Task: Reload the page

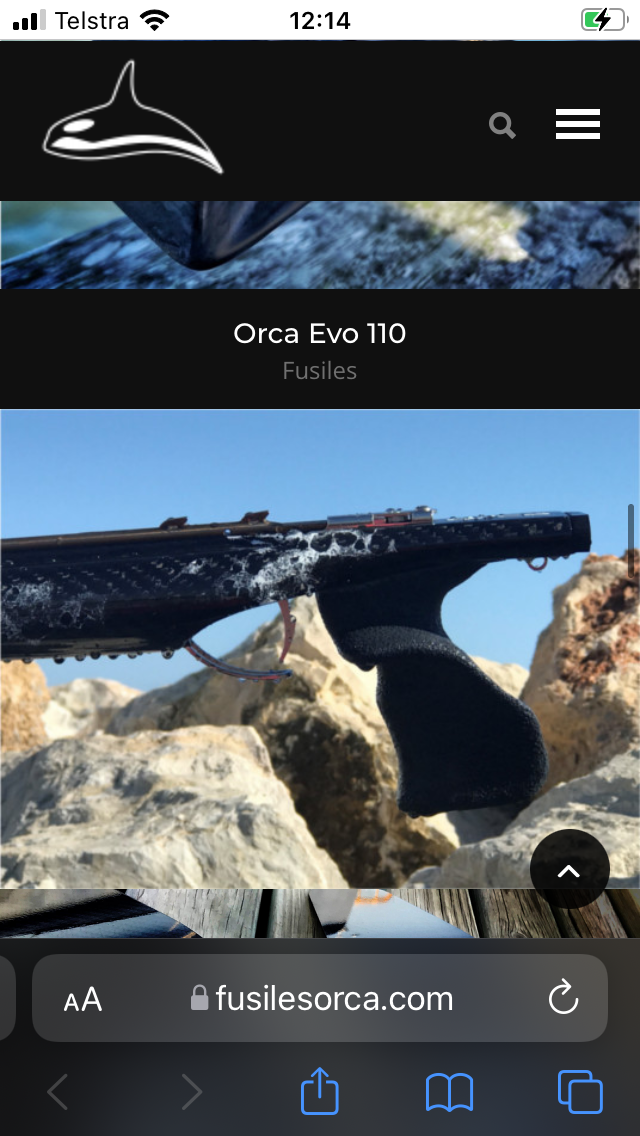Action: (x=563, y=999)
